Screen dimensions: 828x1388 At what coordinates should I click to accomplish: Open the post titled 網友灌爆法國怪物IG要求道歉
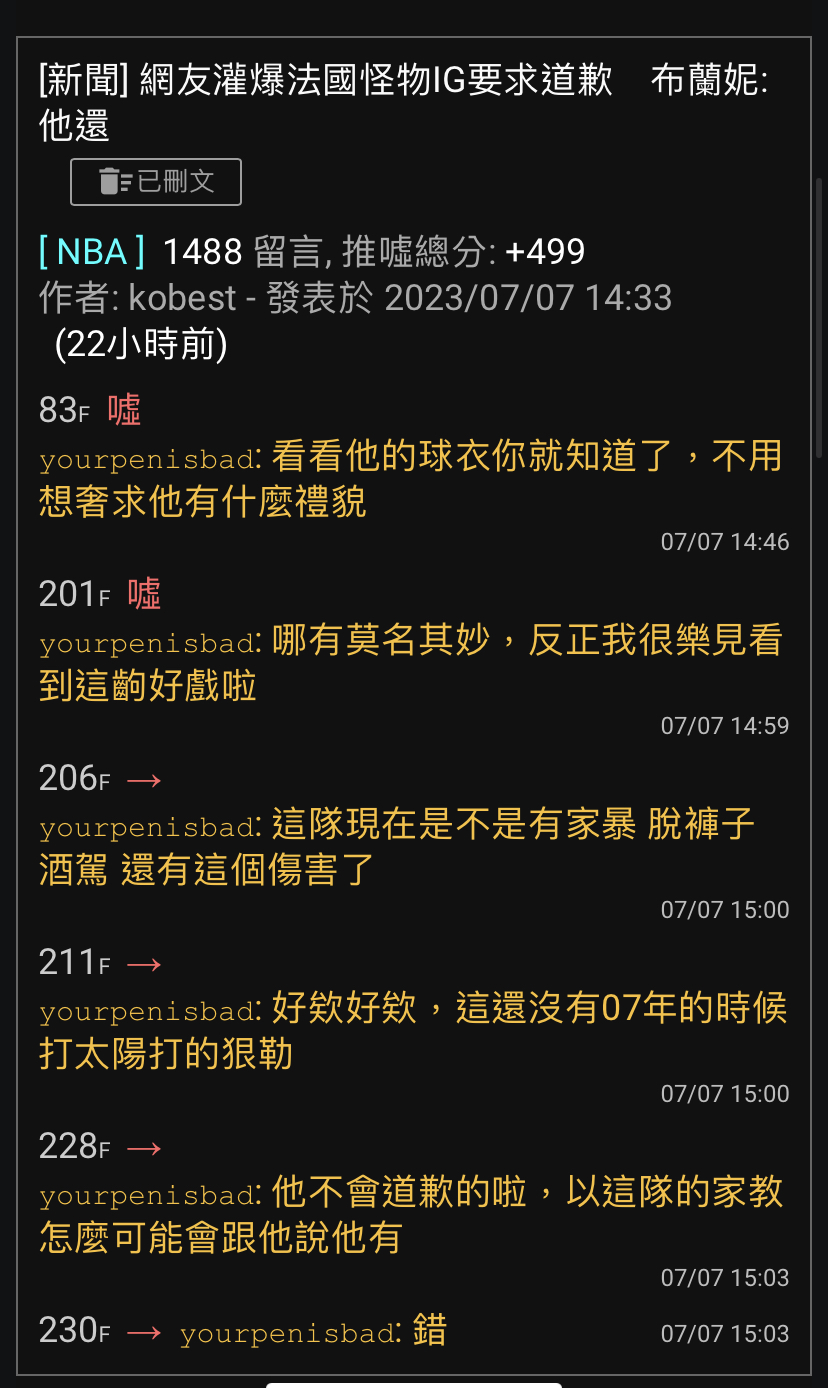coord(404,103)
